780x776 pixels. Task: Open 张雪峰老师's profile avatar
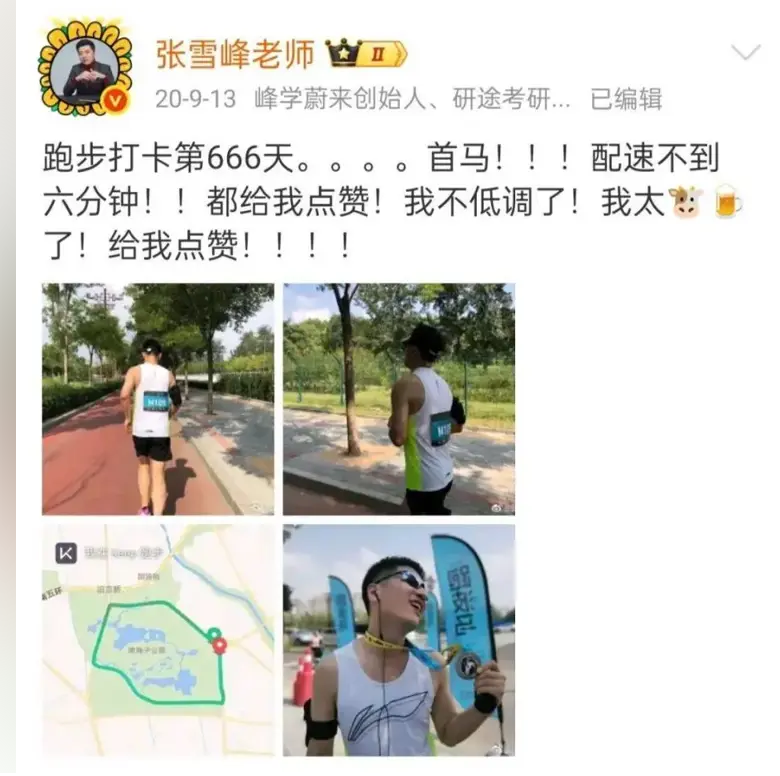coord(84,67)
